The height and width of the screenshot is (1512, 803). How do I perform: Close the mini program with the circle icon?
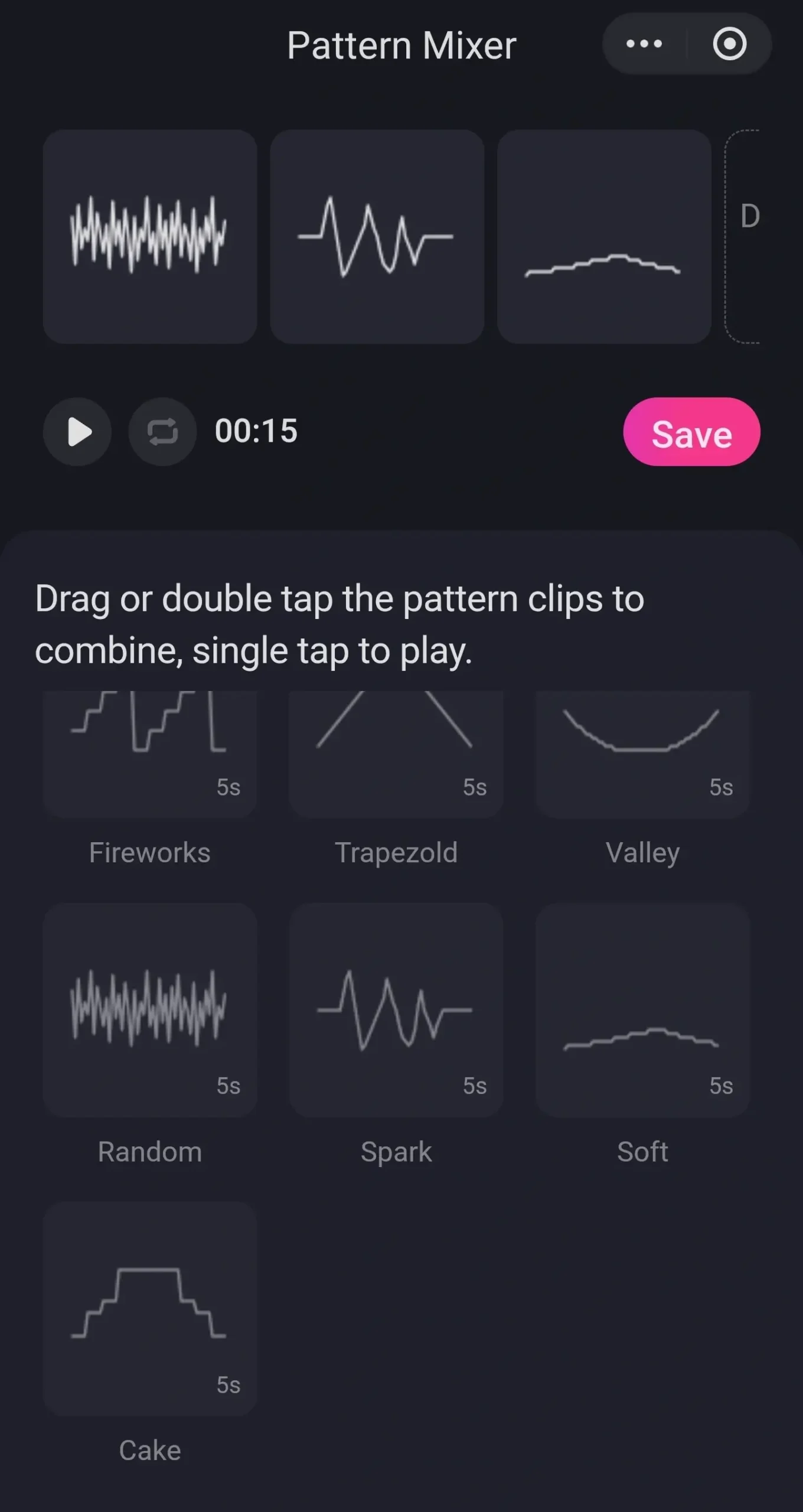click(x=730, y=44)
